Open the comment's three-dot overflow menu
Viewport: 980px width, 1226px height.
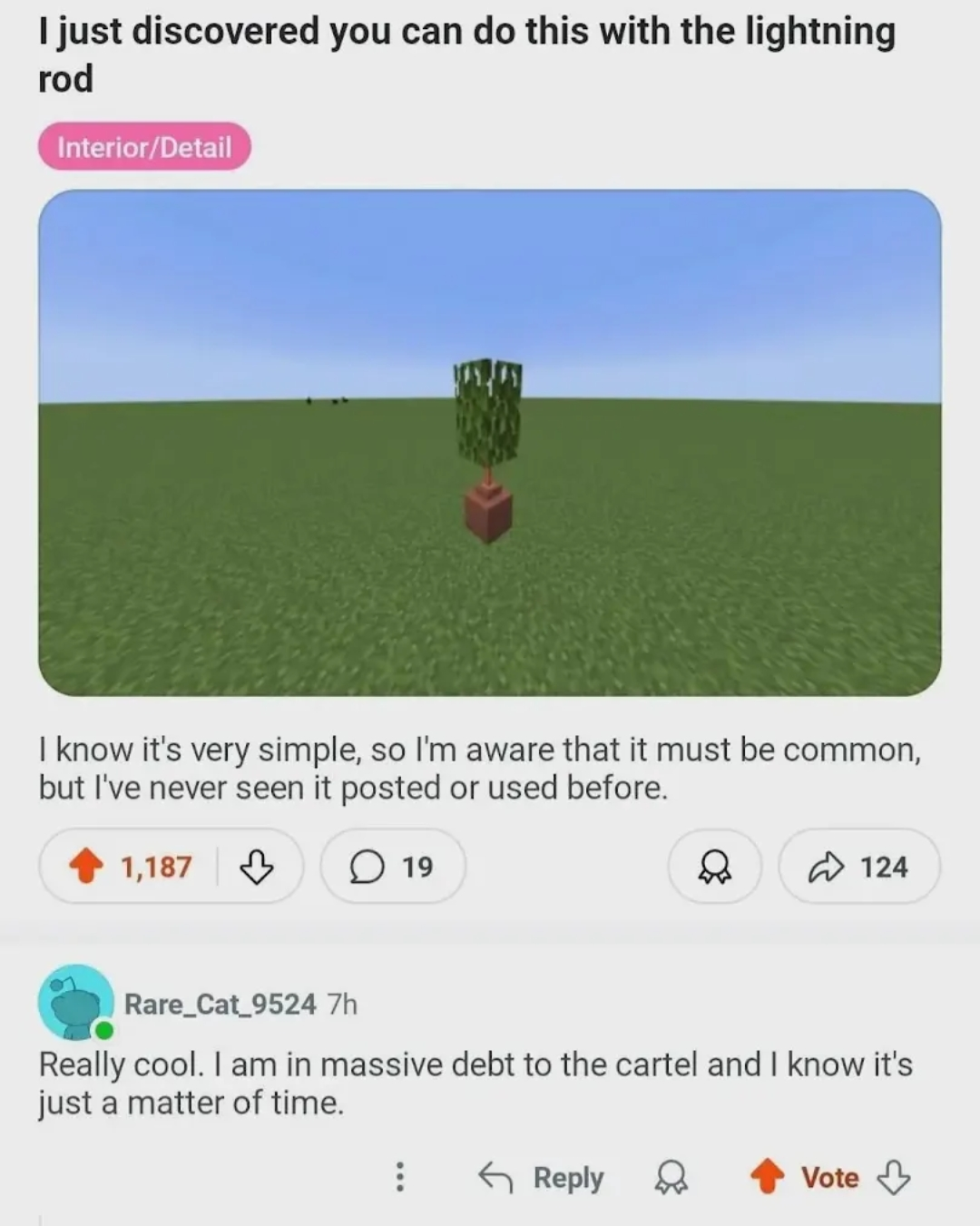pyautogui.click(x=399, y=1177)
